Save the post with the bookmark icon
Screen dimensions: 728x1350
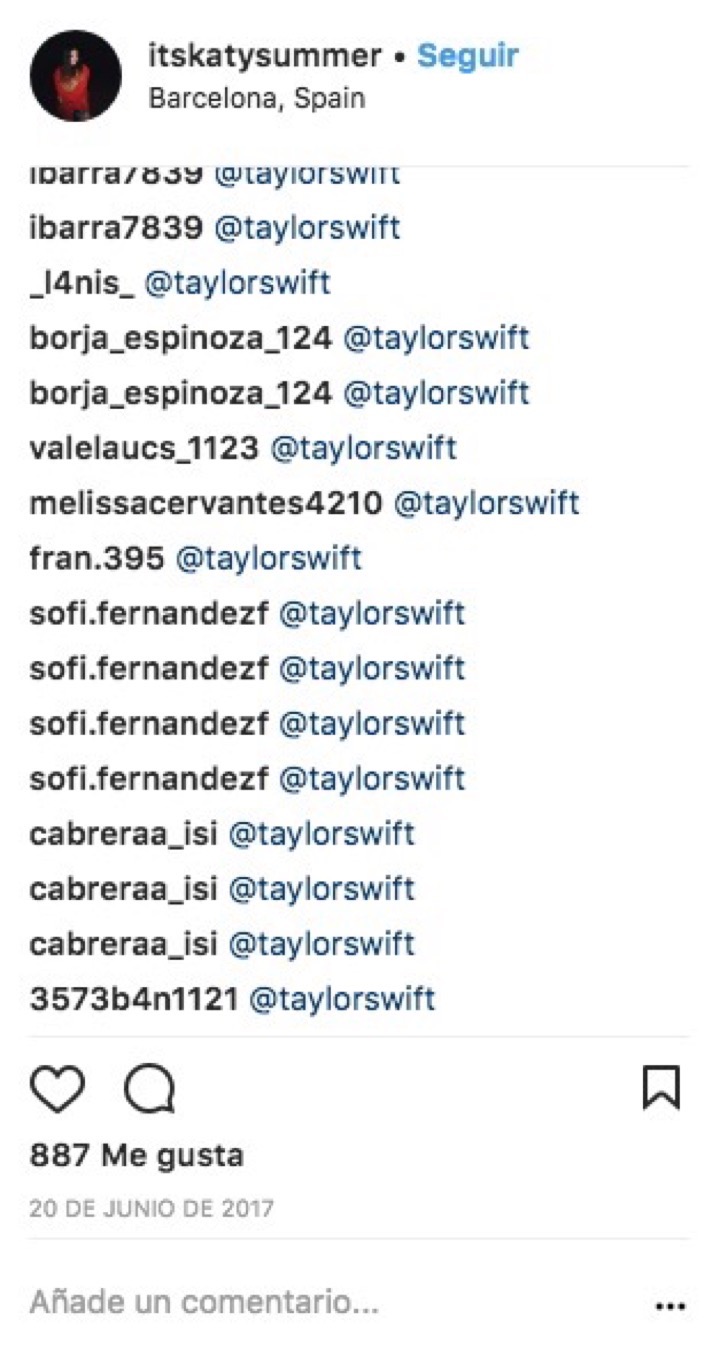point(661,1088)
